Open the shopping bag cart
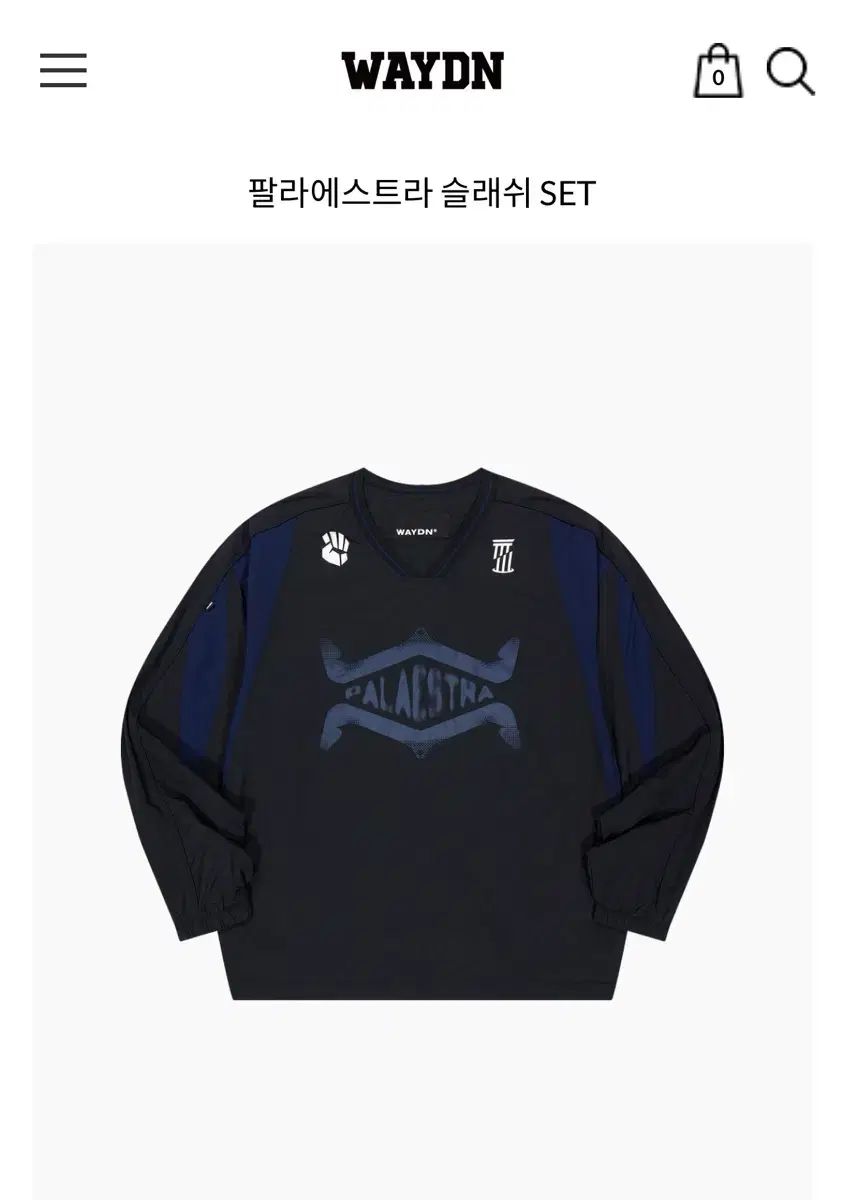The image size is (847, 1200). pos(718,71)
